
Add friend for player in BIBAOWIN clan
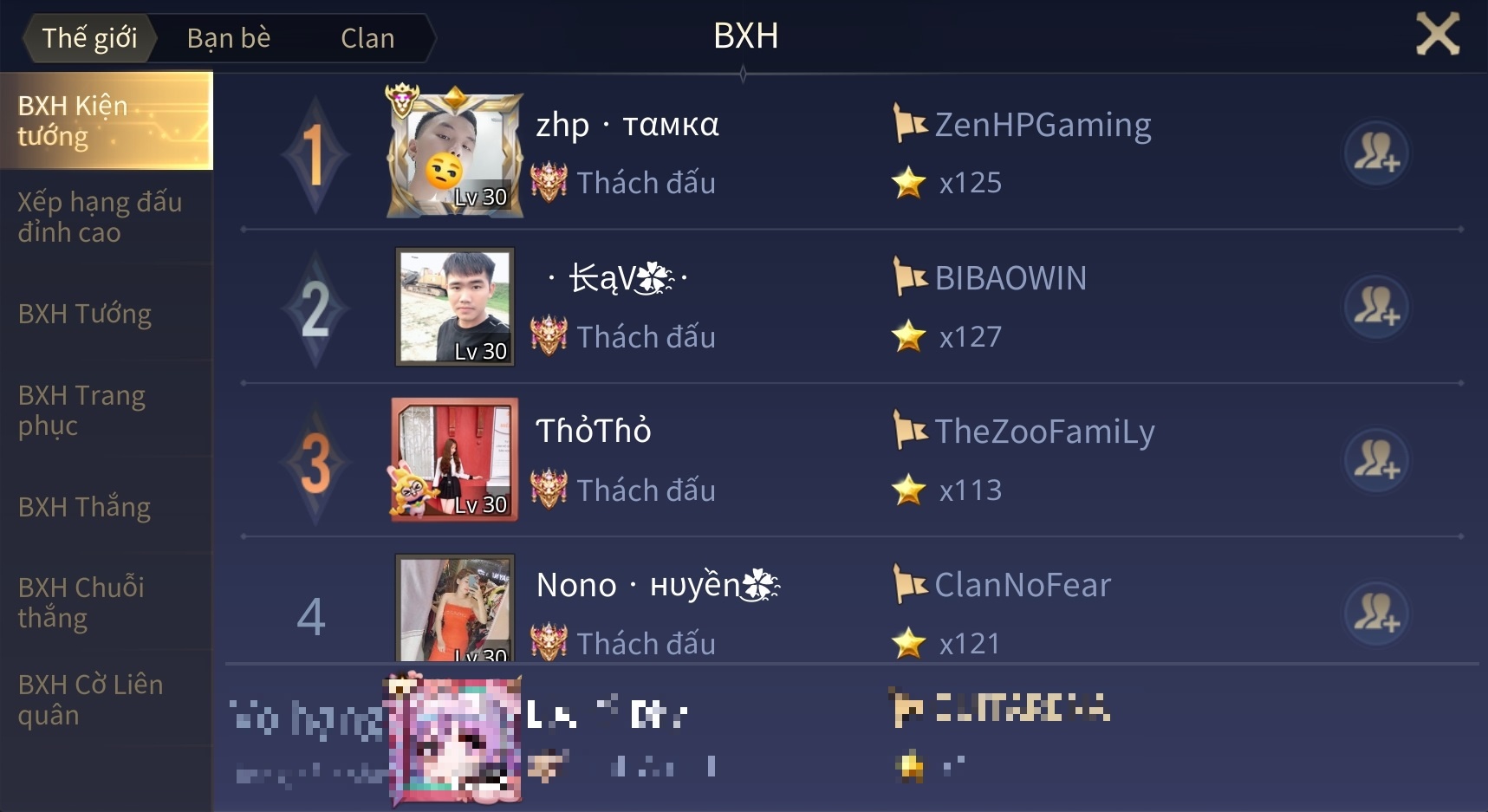pos(1376,307)
